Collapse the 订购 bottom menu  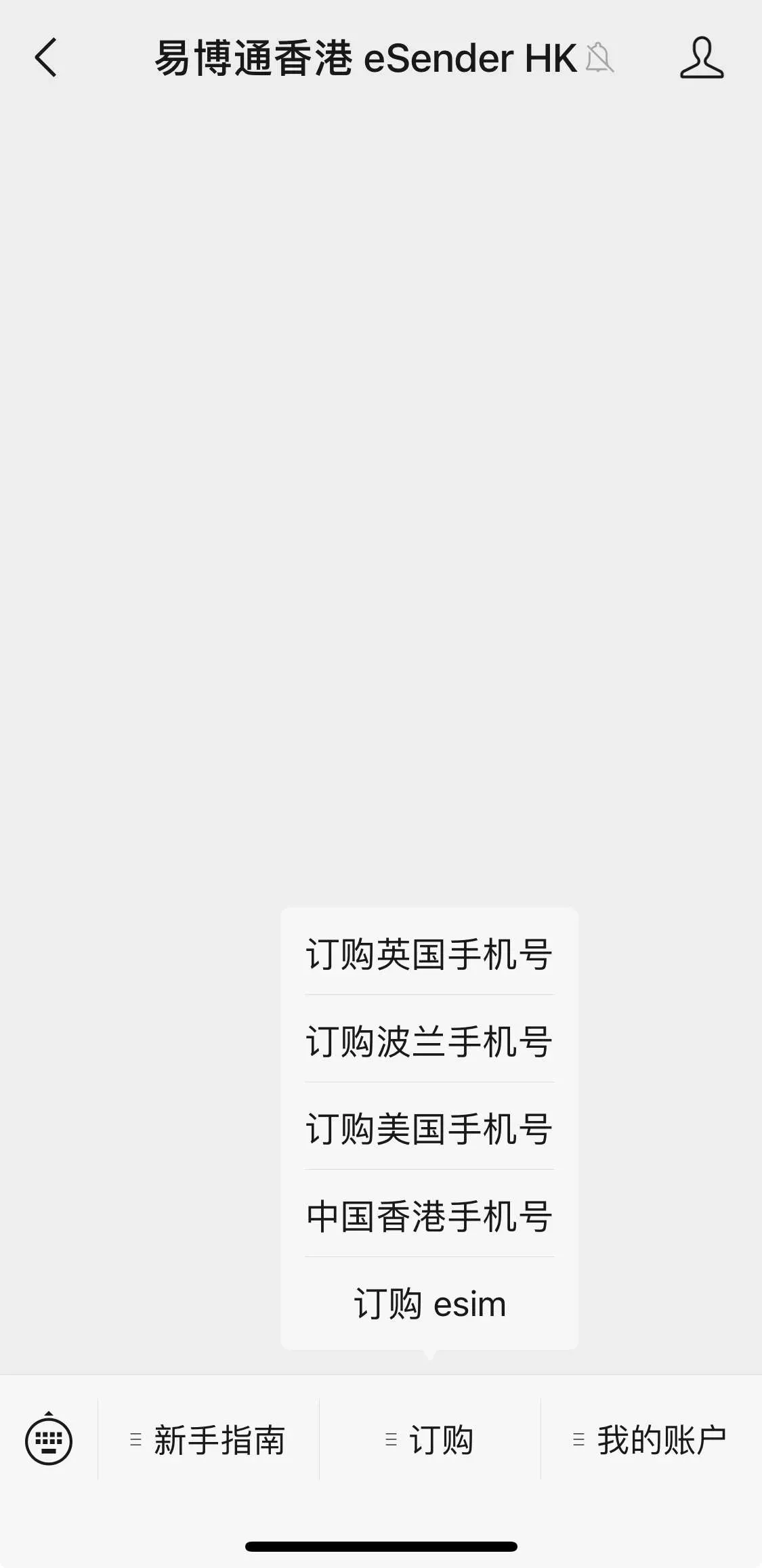(x=430, y=1439)
